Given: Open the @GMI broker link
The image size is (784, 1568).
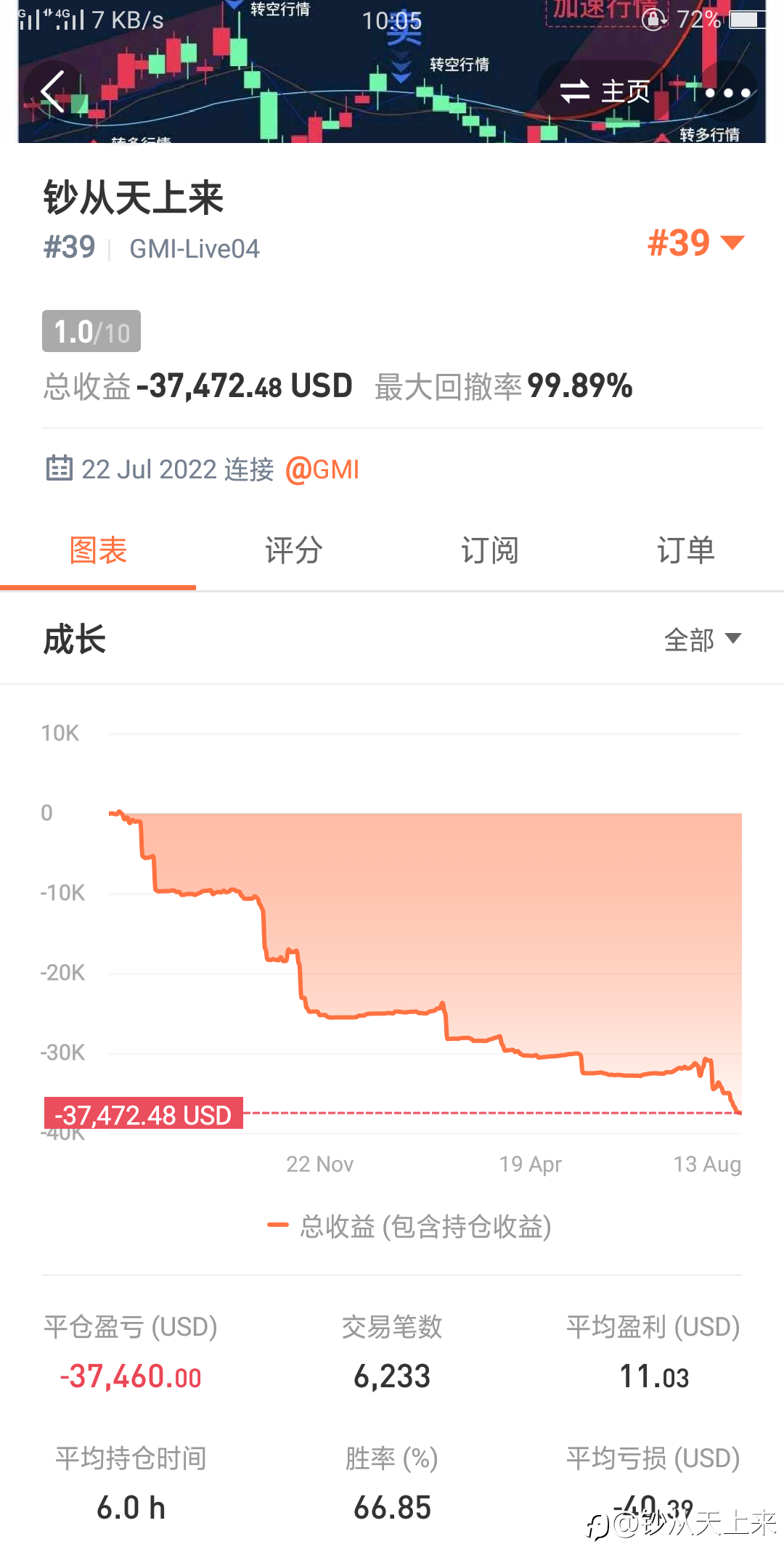Looking at the screenshot, I should click(x=322, y=470).
